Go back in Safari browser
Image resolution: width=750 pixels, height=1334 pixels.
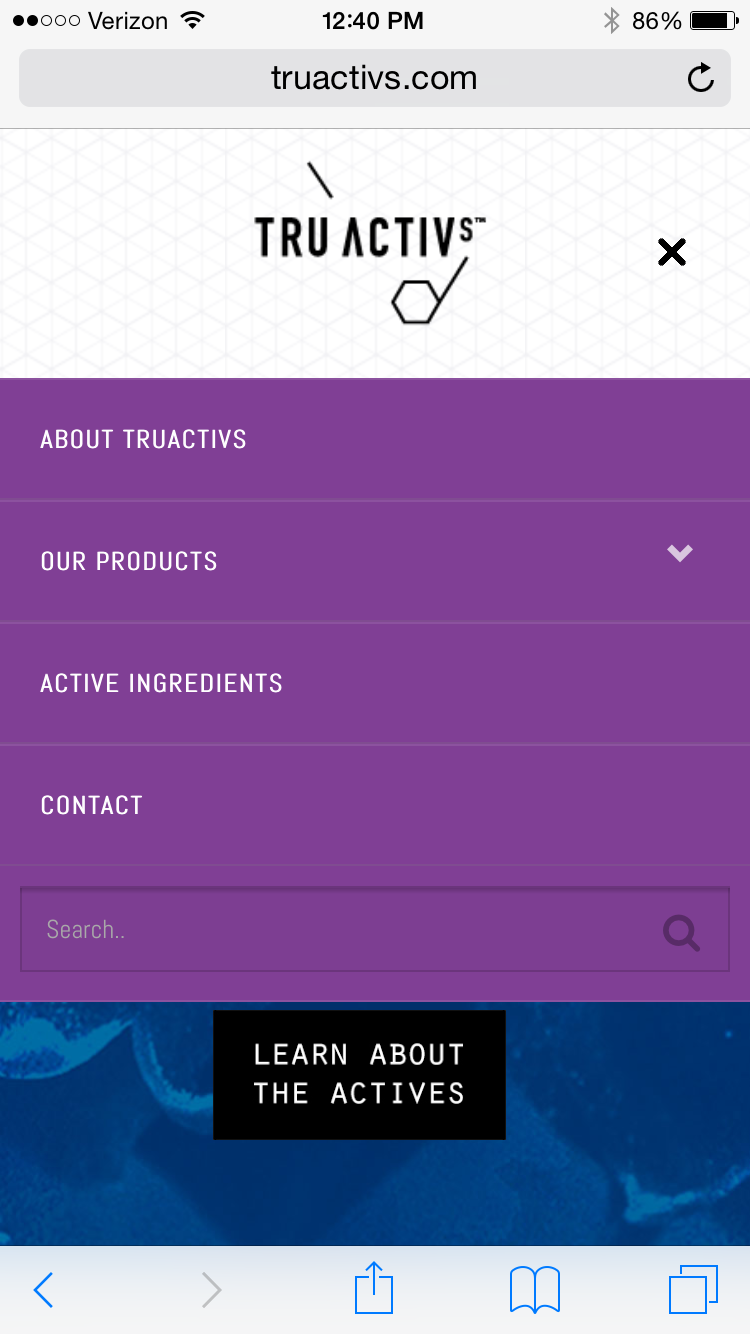43,1290
